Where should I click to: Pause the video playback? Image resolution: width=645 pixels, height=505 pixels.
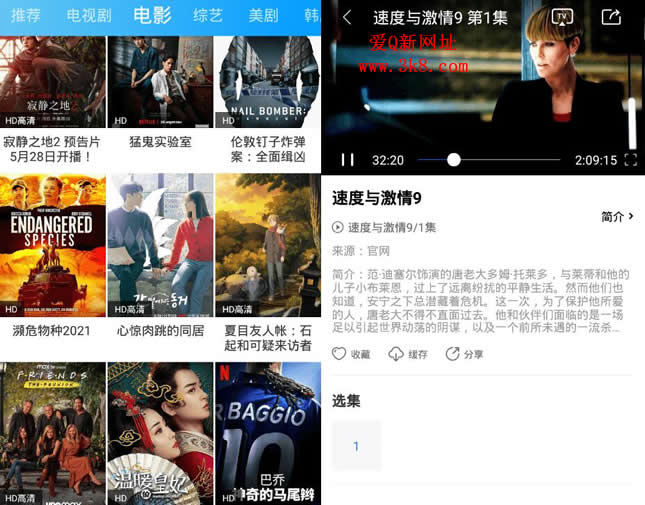[x=348, y=159]
